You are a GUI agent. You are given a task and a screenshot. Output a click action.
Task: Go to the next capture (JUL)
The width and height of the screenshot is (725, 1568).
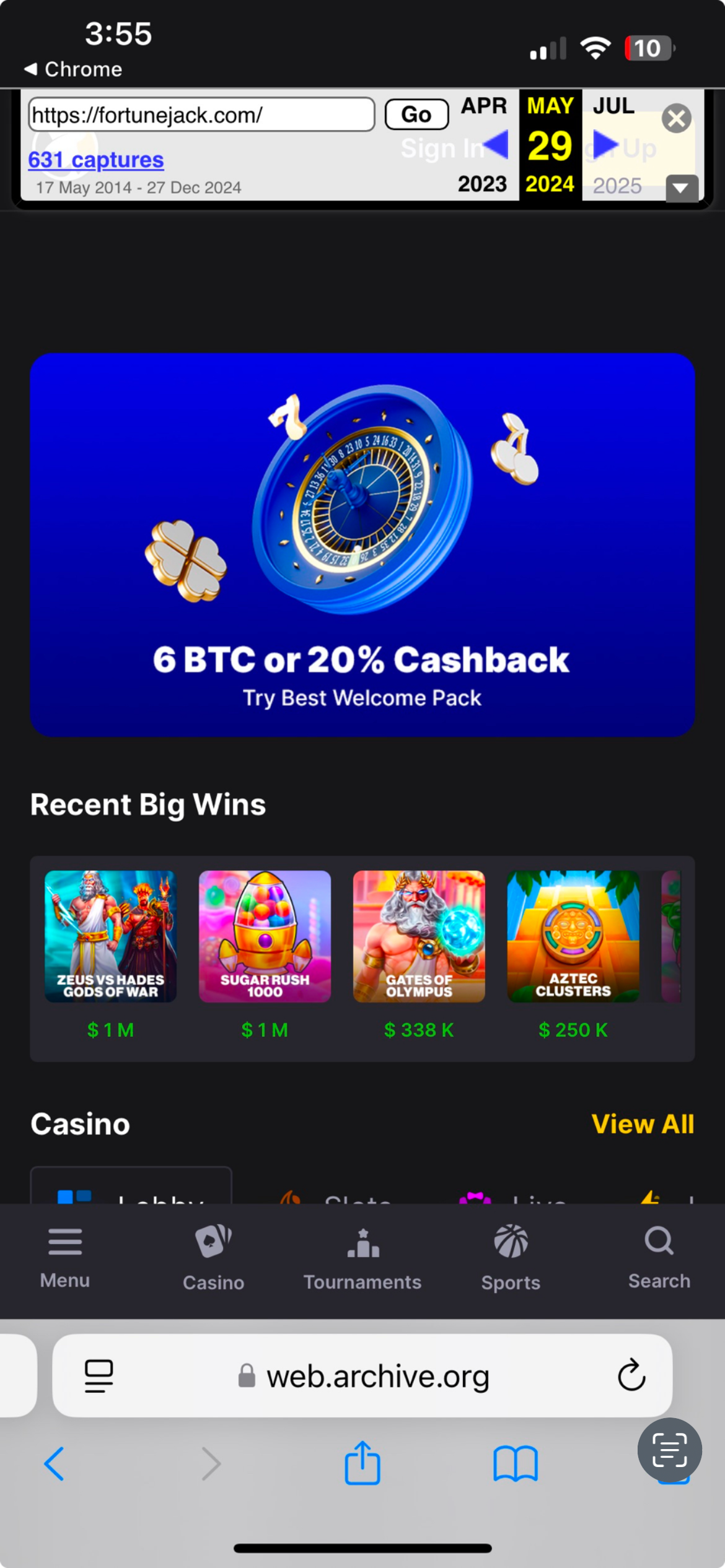(605, 144)
